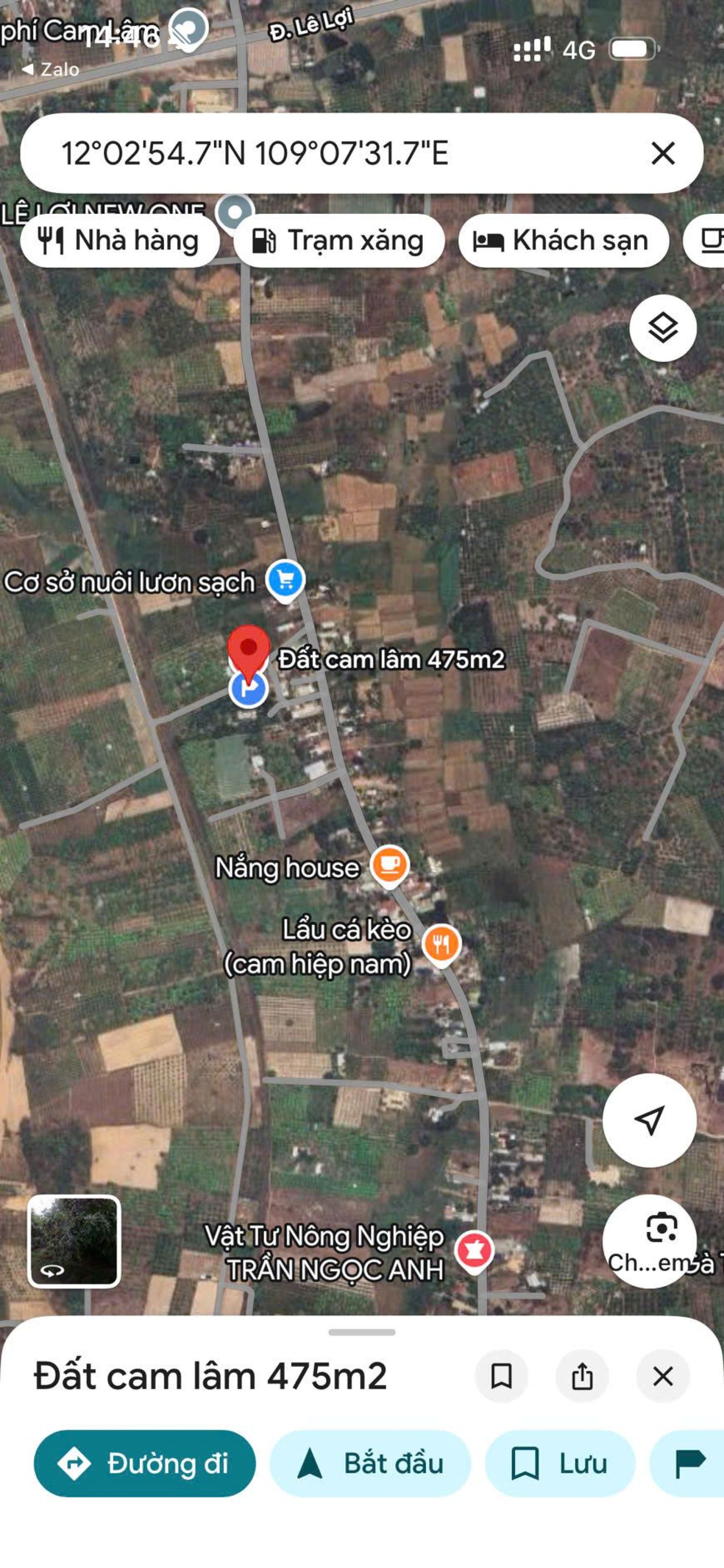Select the Cơ sở nuôi lươn sạch marker
This screenshot has width=724, height=1568.
285,579
